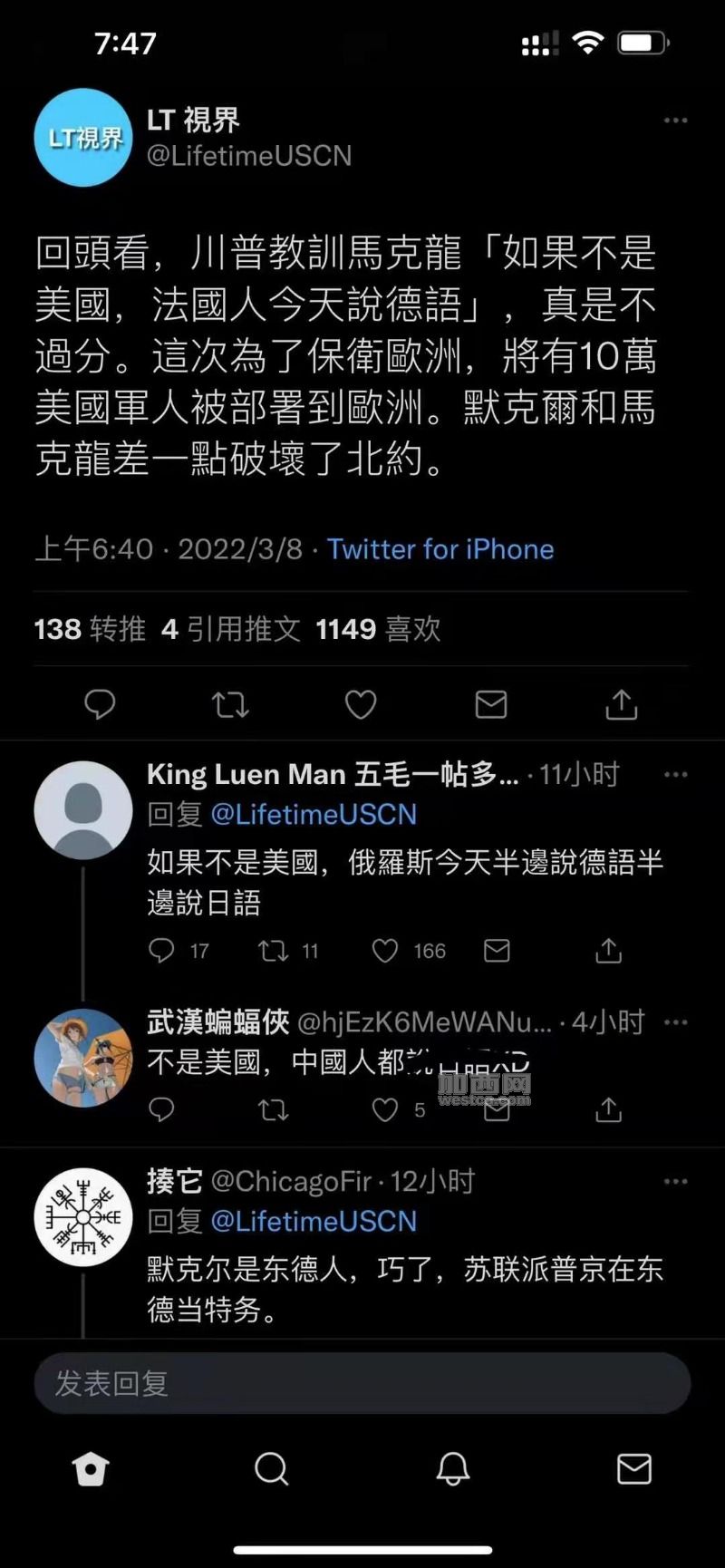The height and width of the screenshot is (1568, 725).
Task: View the 138 retweets list
Action: pyautogui.click(x=90, y=629)
